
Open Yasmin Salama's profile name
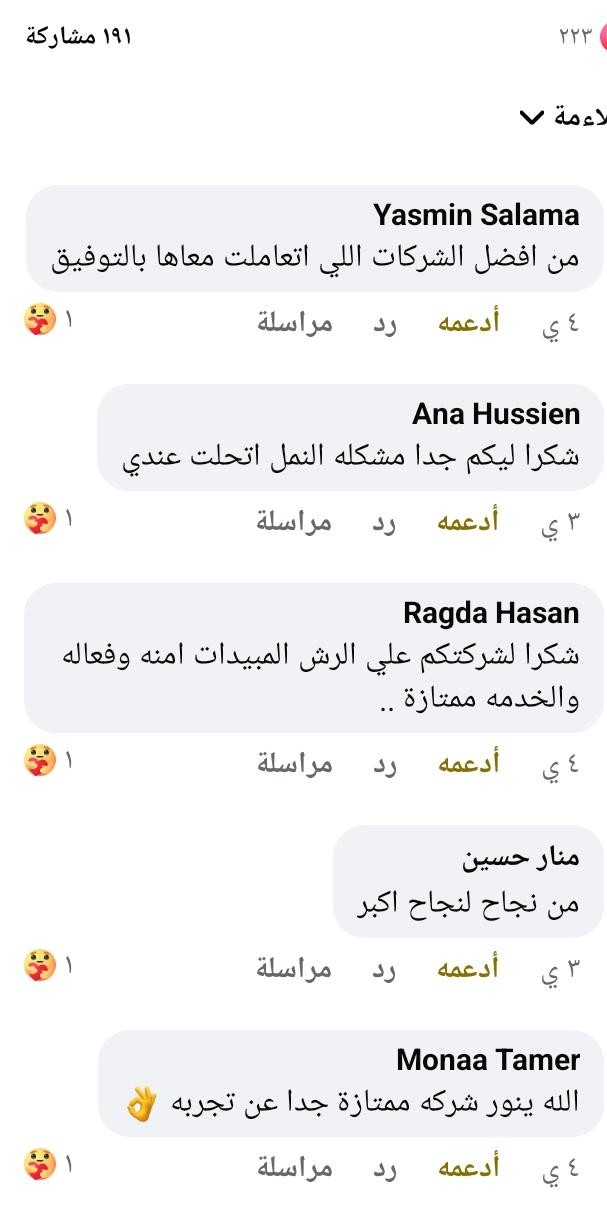pos(476,215)
